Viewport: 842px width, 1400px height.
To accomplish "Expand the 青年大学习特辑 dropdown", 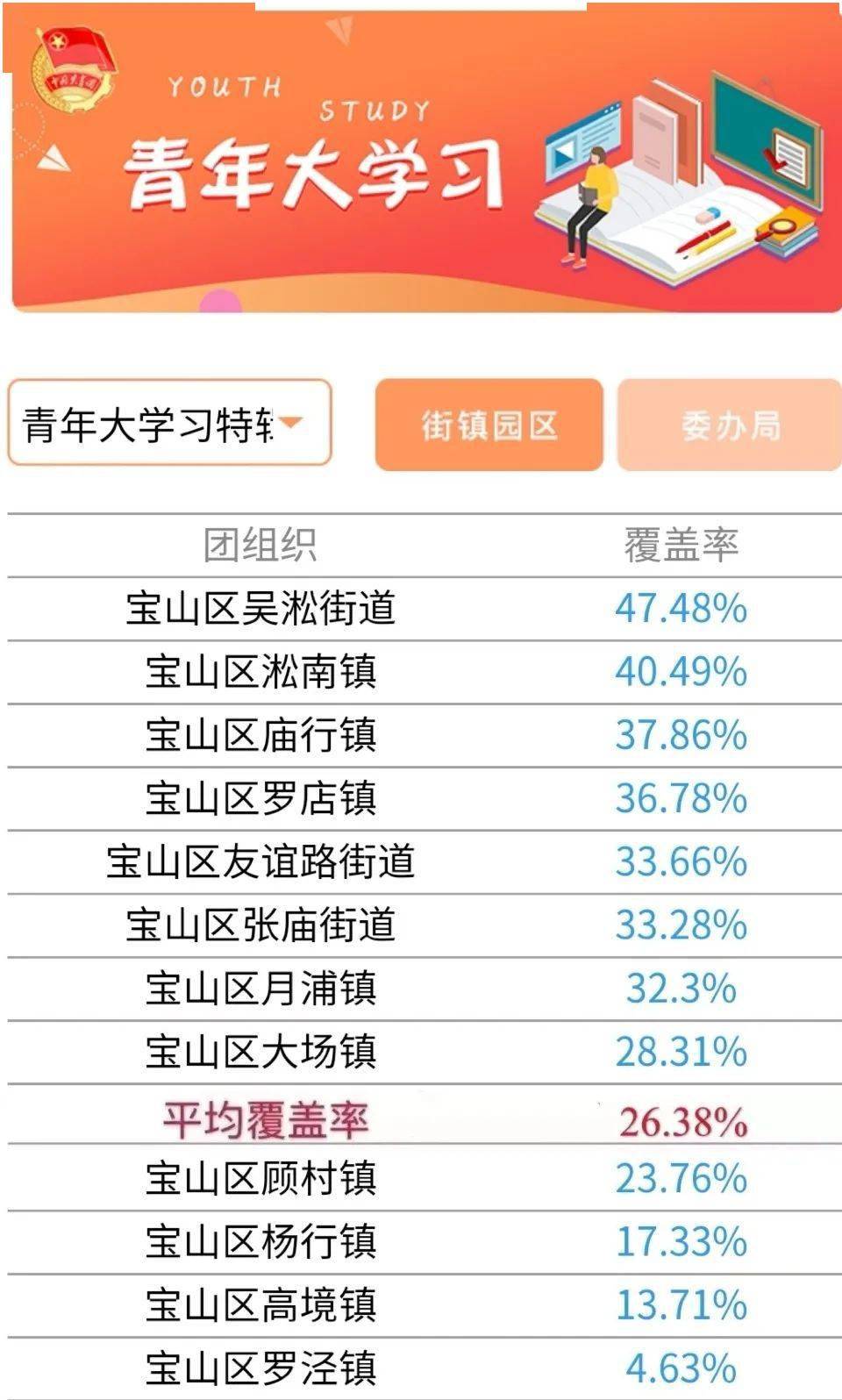I will [x=169, y=423].
